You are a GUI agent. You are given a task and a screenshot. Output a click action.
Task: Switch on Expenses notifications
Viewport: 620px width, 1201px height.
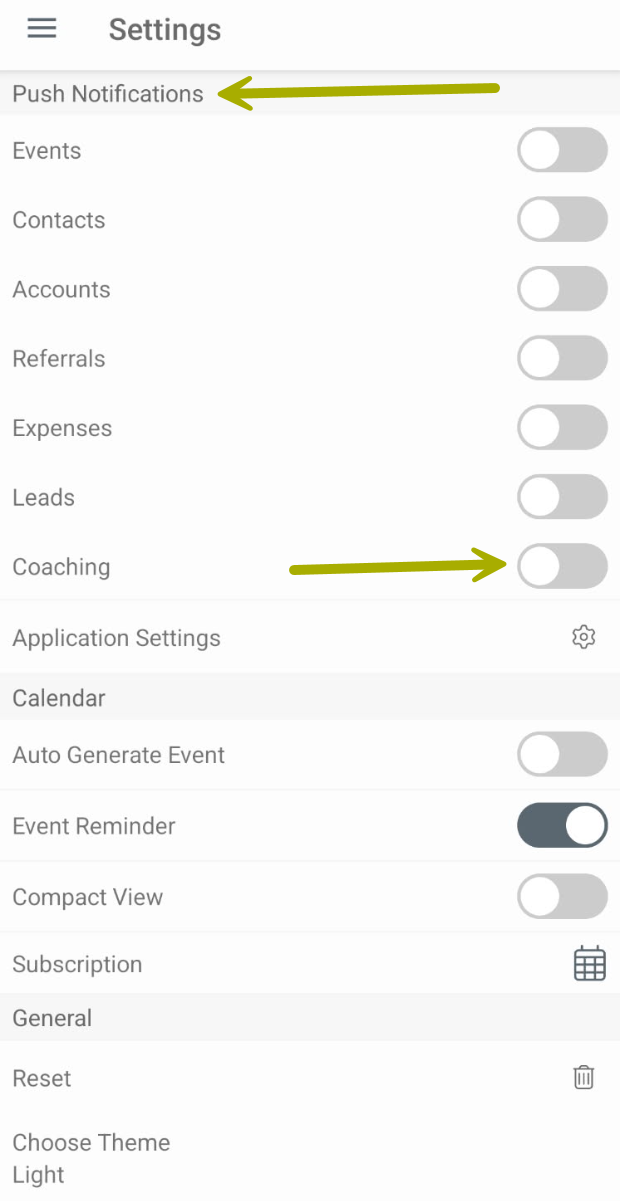coord(562,427)
